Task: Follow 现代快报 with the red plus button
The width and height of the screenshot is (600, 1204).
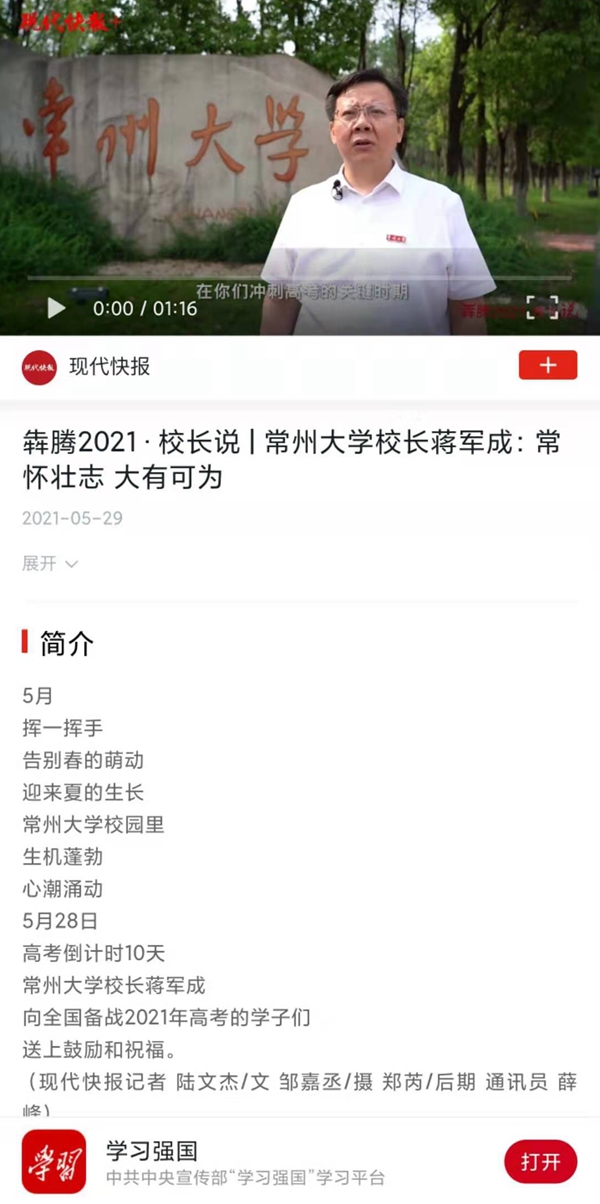Action: (x=547, y=366)
